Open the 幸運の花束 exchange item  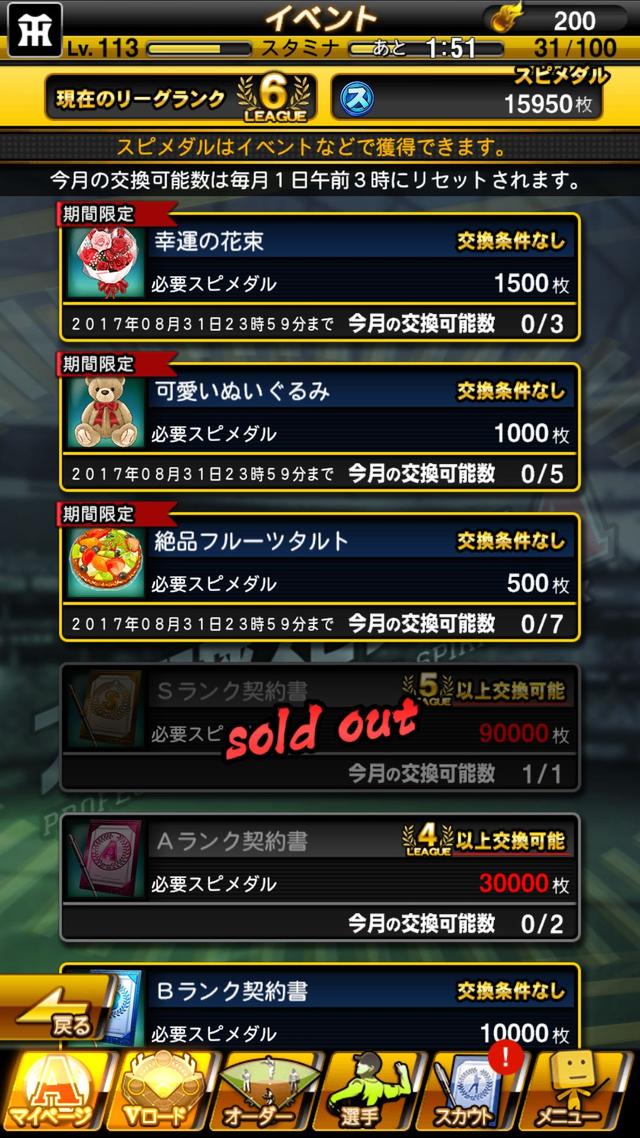pyautogui.click(x=320, y=277)
